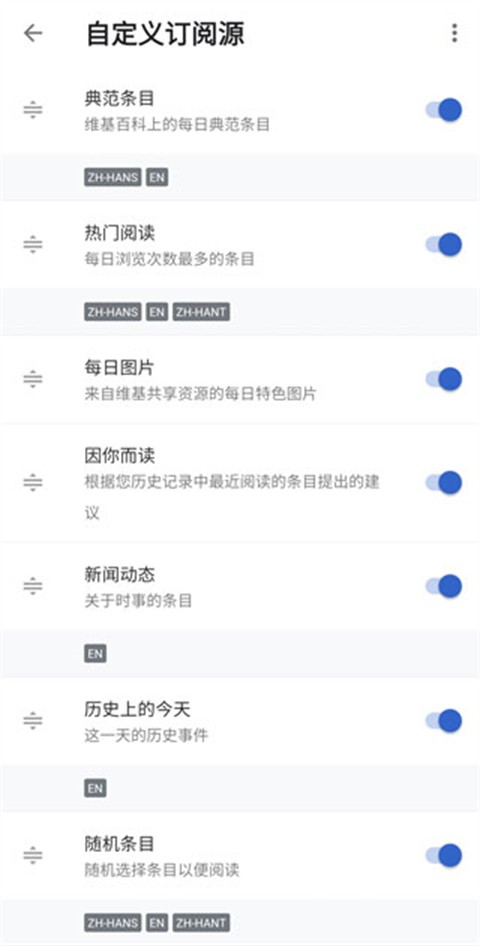Go back using the arrow icon

pyautogui.click(x=33, y=33)
